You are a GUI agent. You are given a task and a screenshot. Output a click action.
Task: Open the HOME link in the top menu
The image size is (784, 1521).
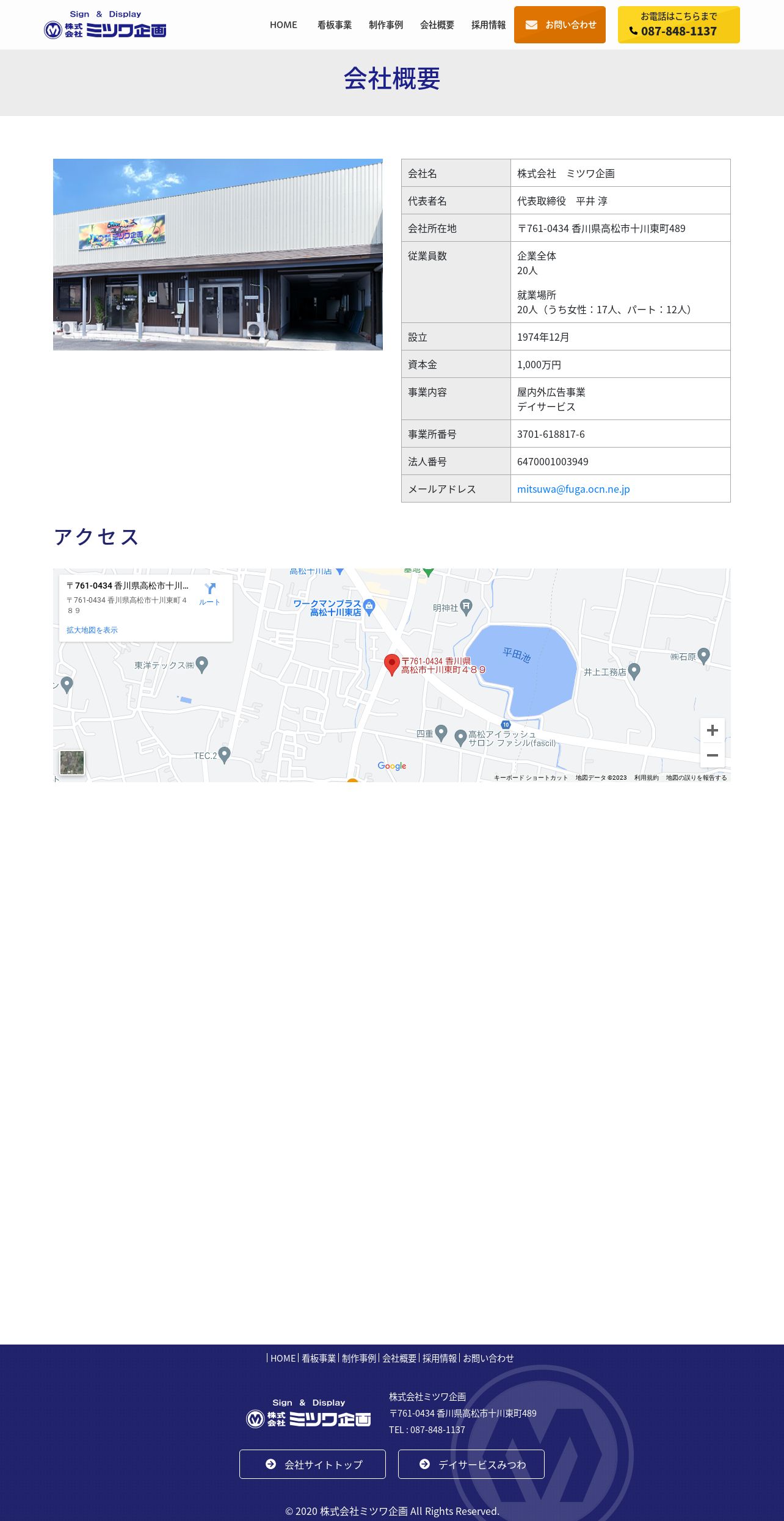[x=283, y=25]
